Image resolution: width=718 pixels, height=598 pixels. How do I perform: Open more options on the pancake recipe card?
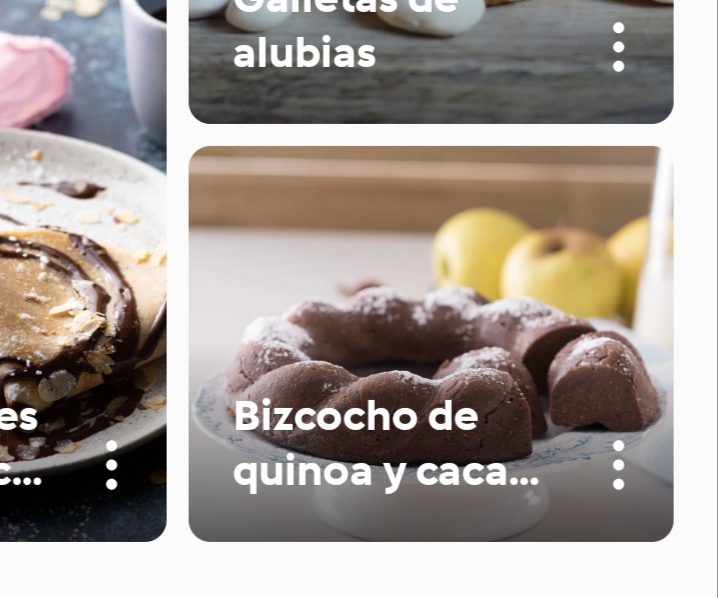pos(111,465)
